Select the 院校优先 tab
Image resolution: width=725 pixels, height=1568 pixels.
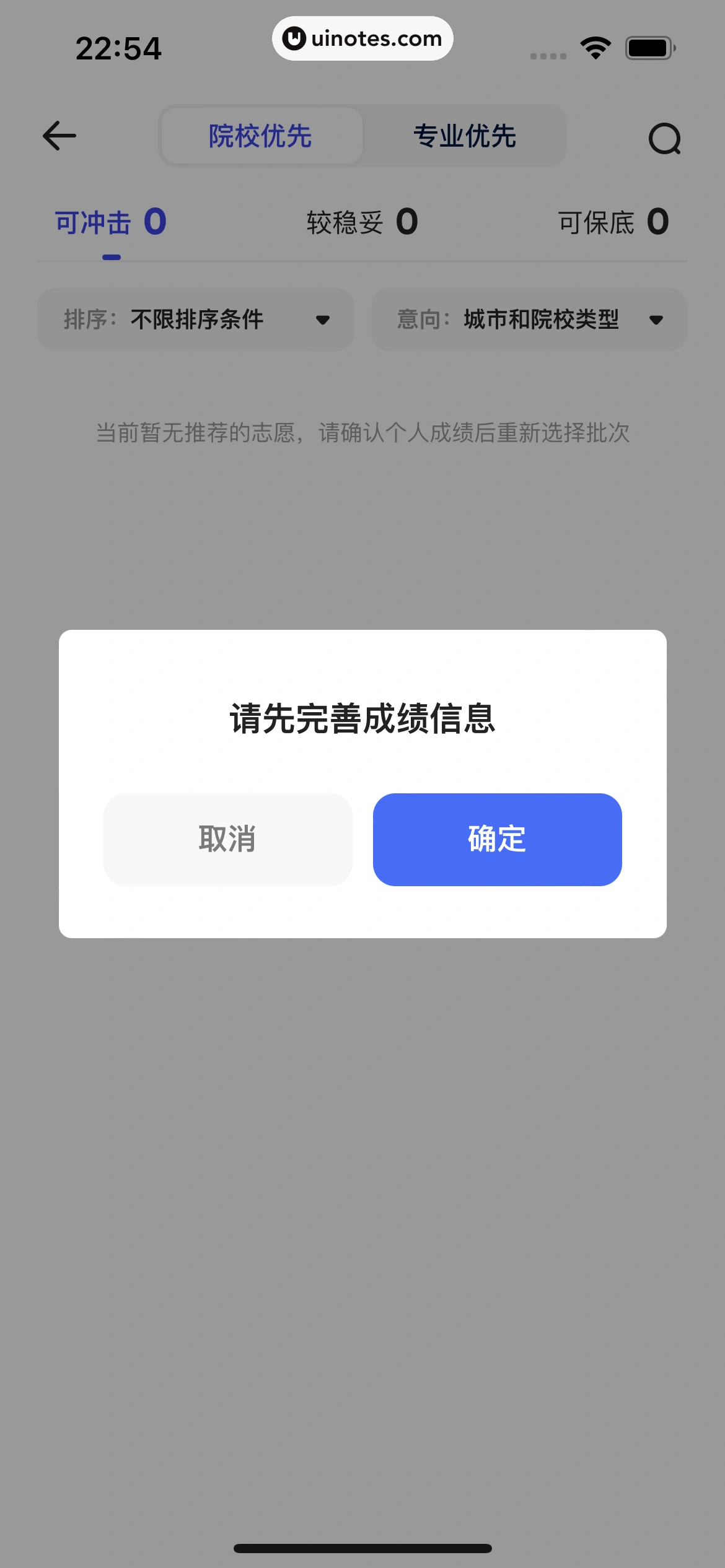[x=260, y=136]
